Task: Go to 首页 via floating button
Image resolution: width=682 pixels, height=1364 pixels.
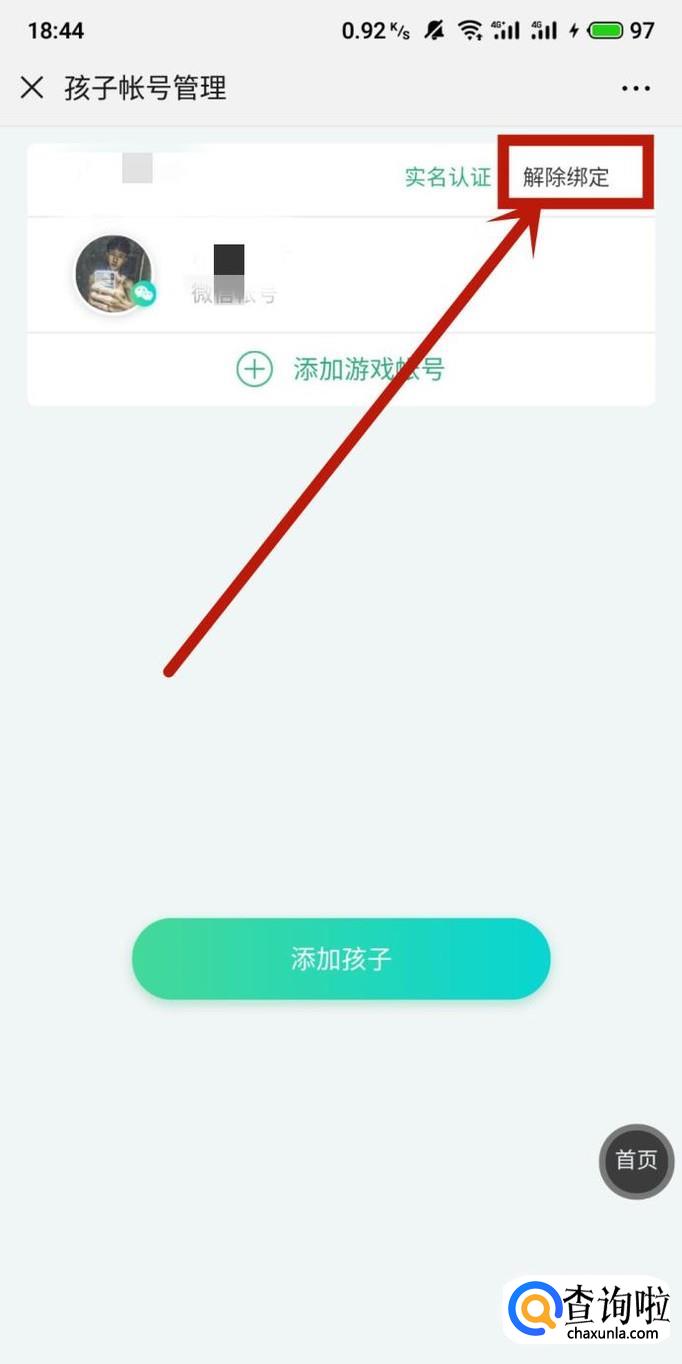Action: pyautogui.click(x=636, y=1160)
